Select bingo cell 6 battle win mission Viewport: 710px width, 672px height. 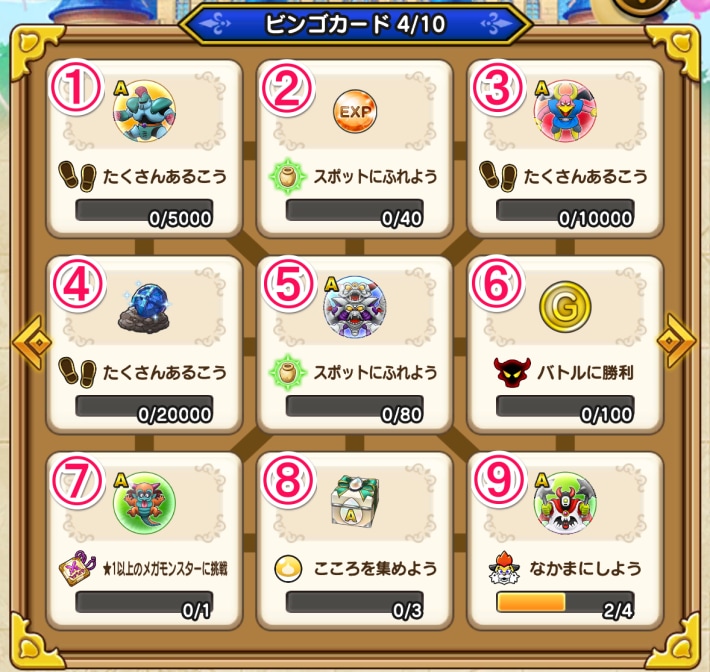pos(565,344)
